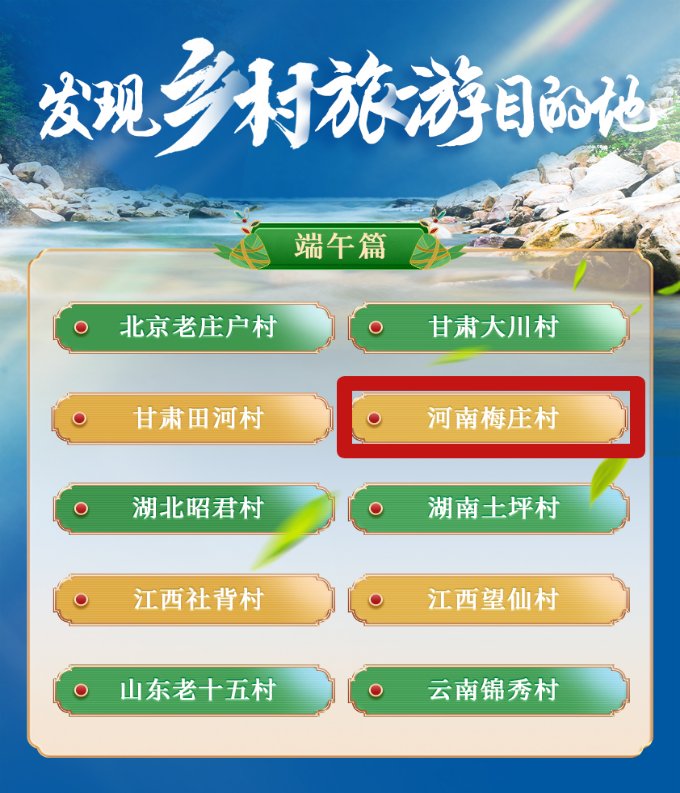
Task: Tap the 云南锦秀村 button
Action: 489,690
